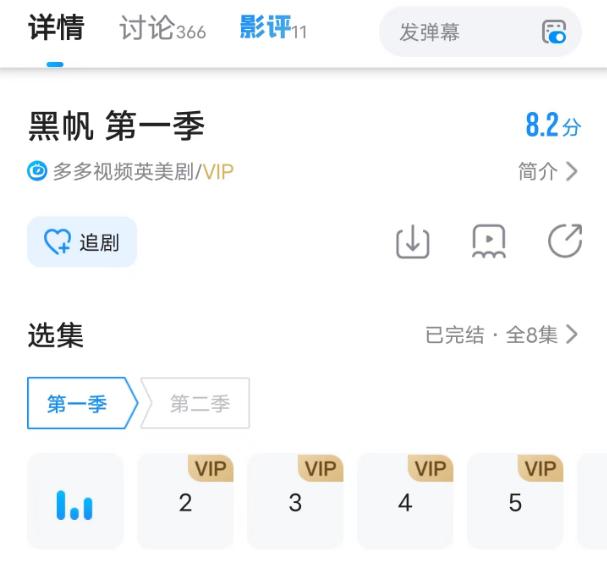Open the video clip icon
The height and width of the screenshot is (582, 607).
tap(488, 242)
